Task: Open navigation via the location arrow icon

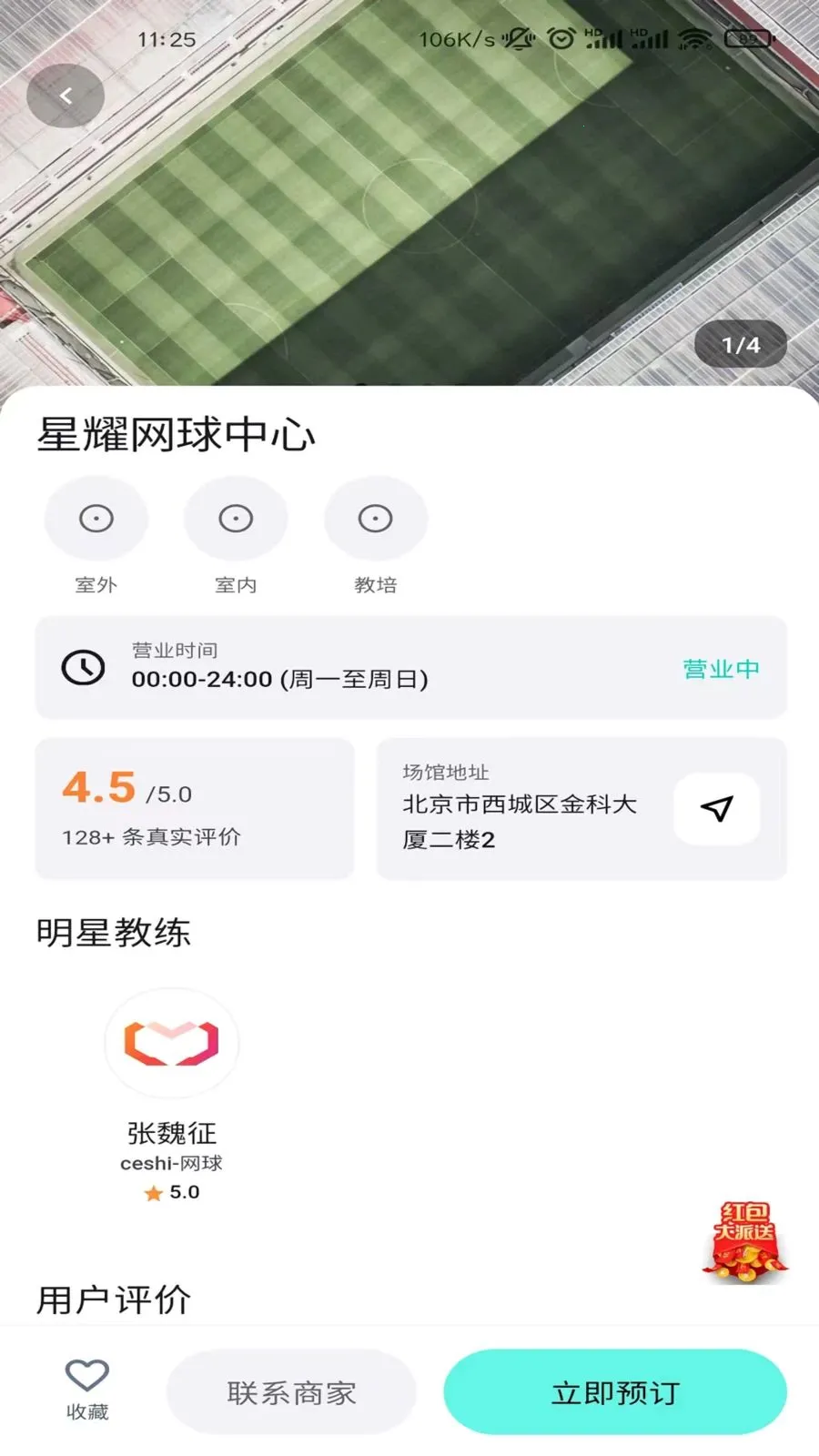Action: [x=715, y=808]
